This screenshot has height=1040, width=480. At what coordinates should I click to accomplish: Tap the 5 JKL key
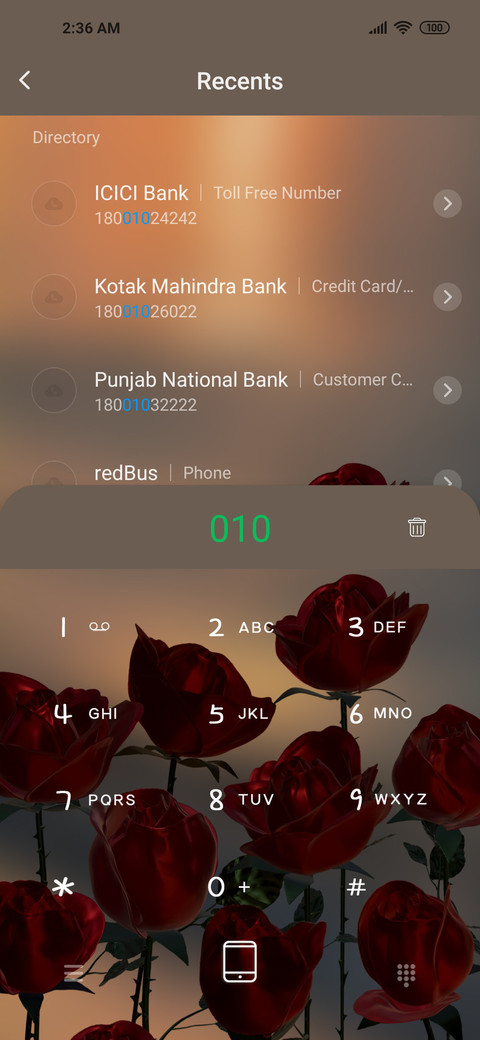240,714
